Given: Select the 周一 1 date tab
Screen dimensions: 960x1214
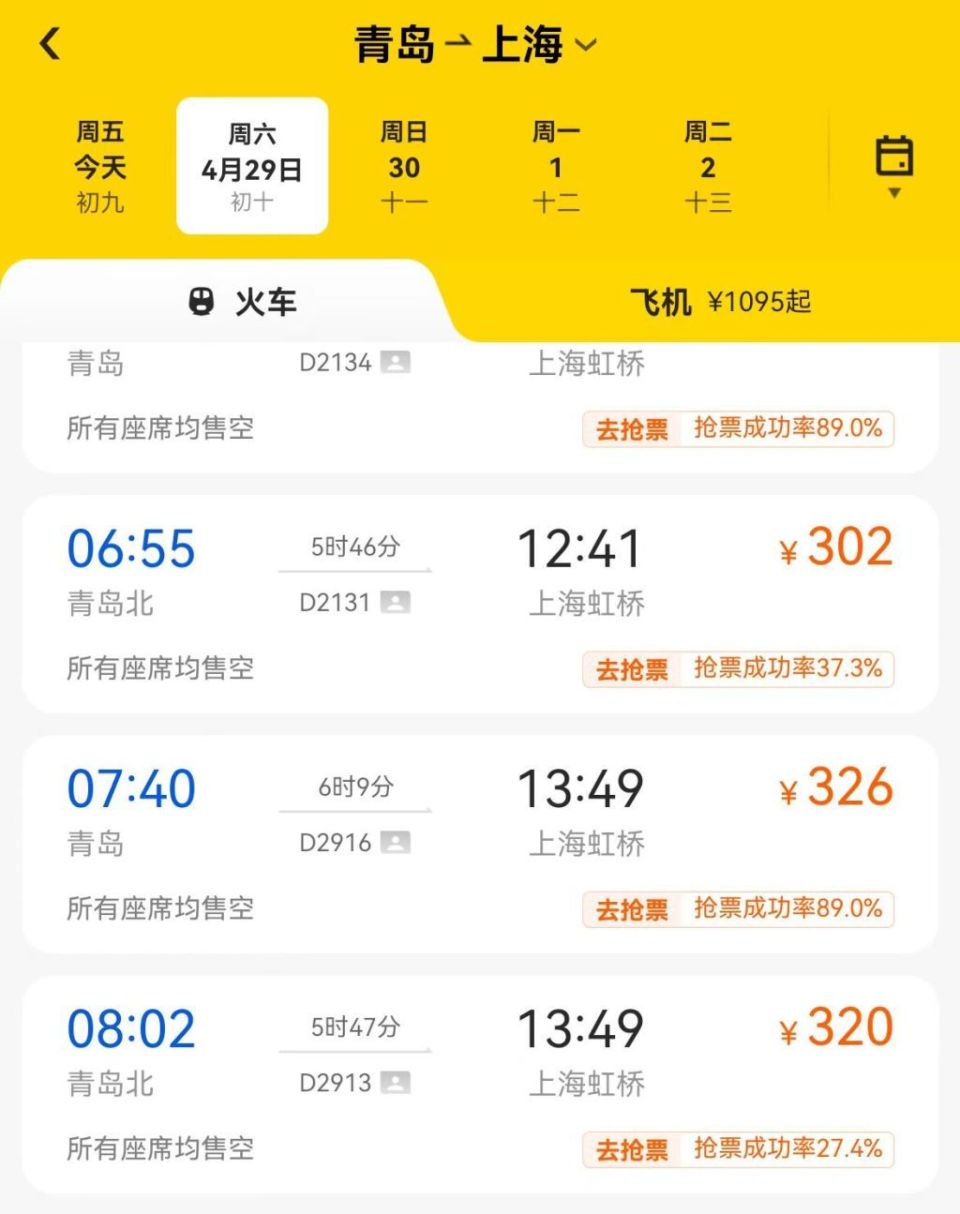Looking at the screenshot, I should coord(556,165).
